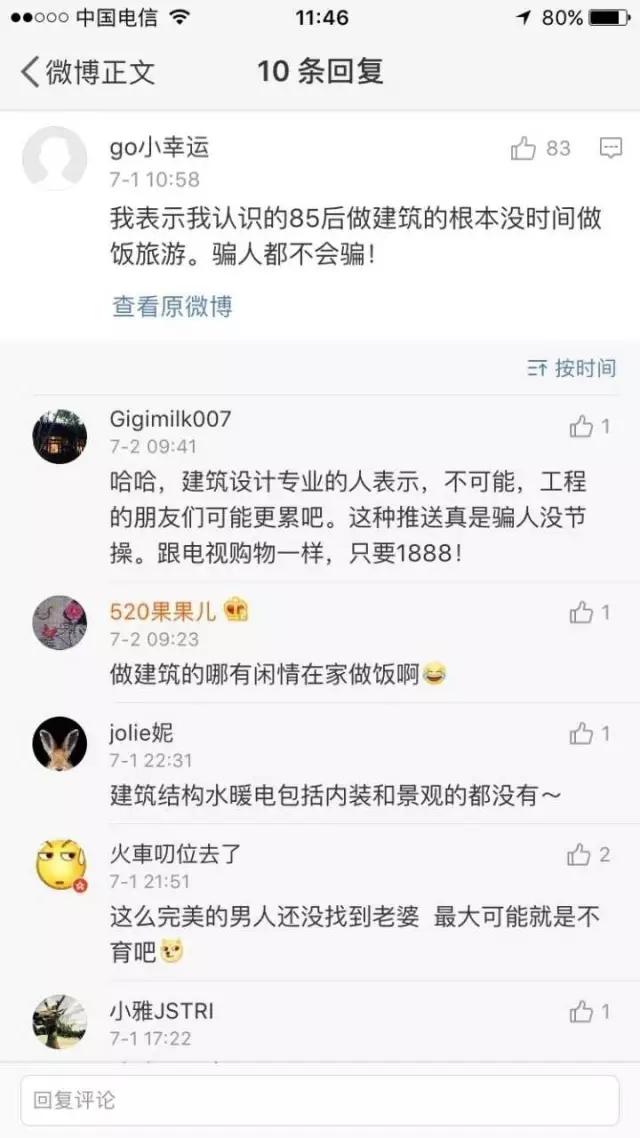The height and width of the screenshot is (1138, 640).
Task: Open 查看原微博 link
Action: [172, 306]
